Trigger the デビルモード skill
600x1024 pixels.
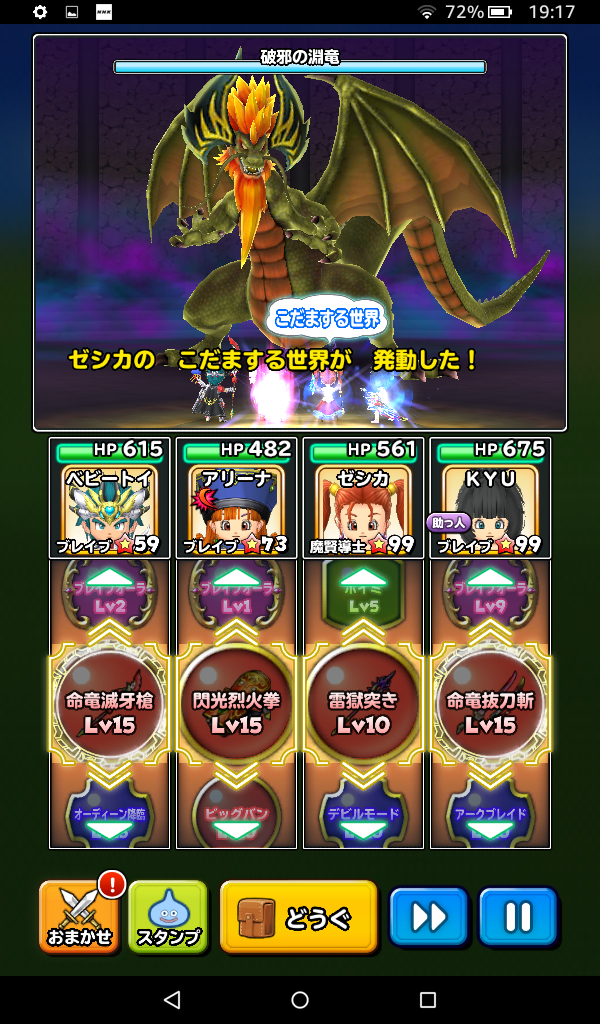[363, 815]
